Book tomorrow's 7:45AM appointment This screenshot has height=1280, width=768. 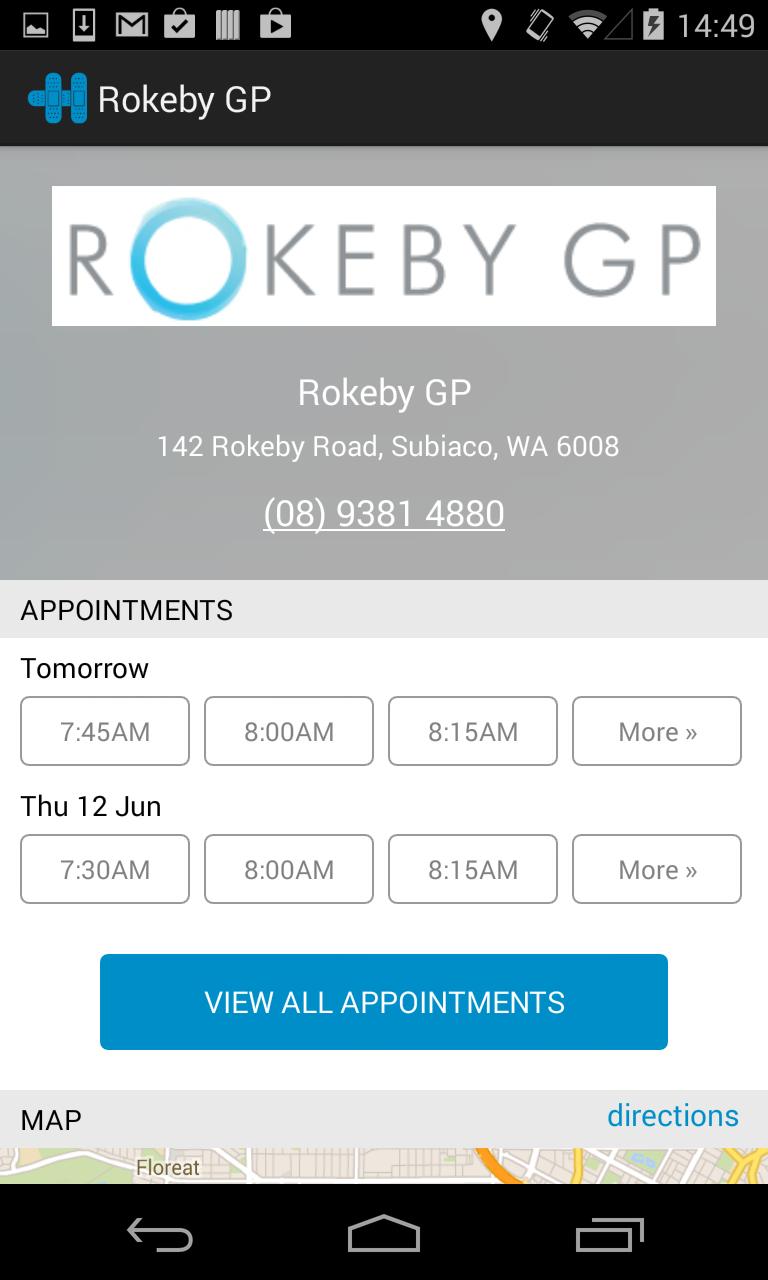click(105, 731)
